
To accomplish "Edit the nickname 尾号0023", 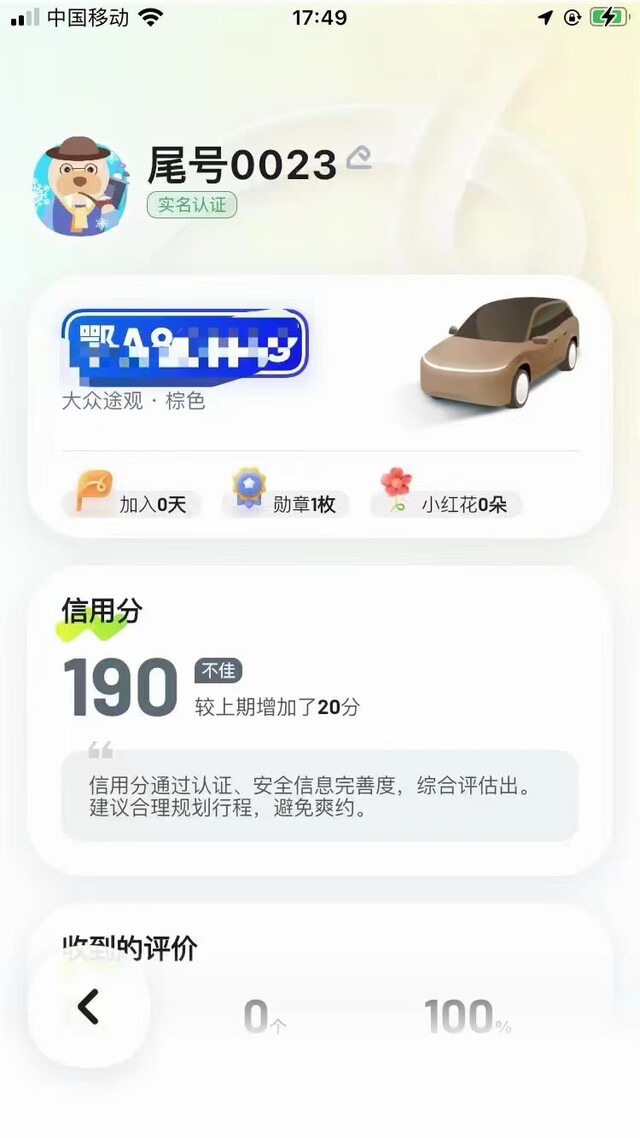I will (x=359, y=157).
